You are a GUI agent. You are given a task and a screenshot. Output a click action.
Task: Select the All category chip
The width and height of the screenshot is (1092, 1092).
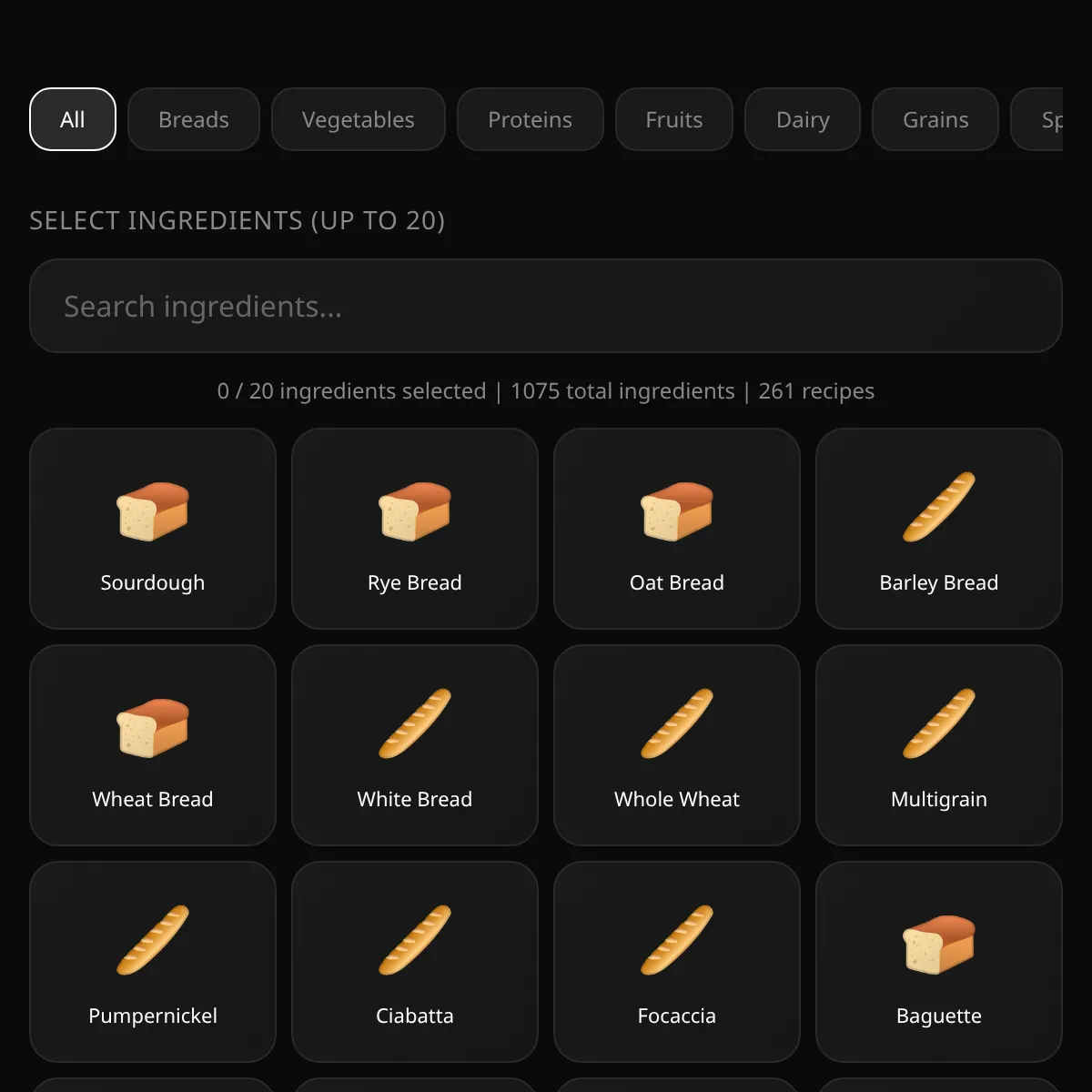pos(73,119)
